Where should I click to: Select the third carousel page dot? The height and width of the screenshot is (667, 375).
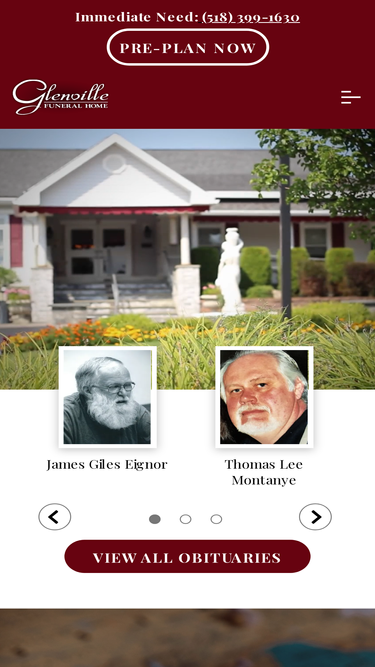coord(216,519)
